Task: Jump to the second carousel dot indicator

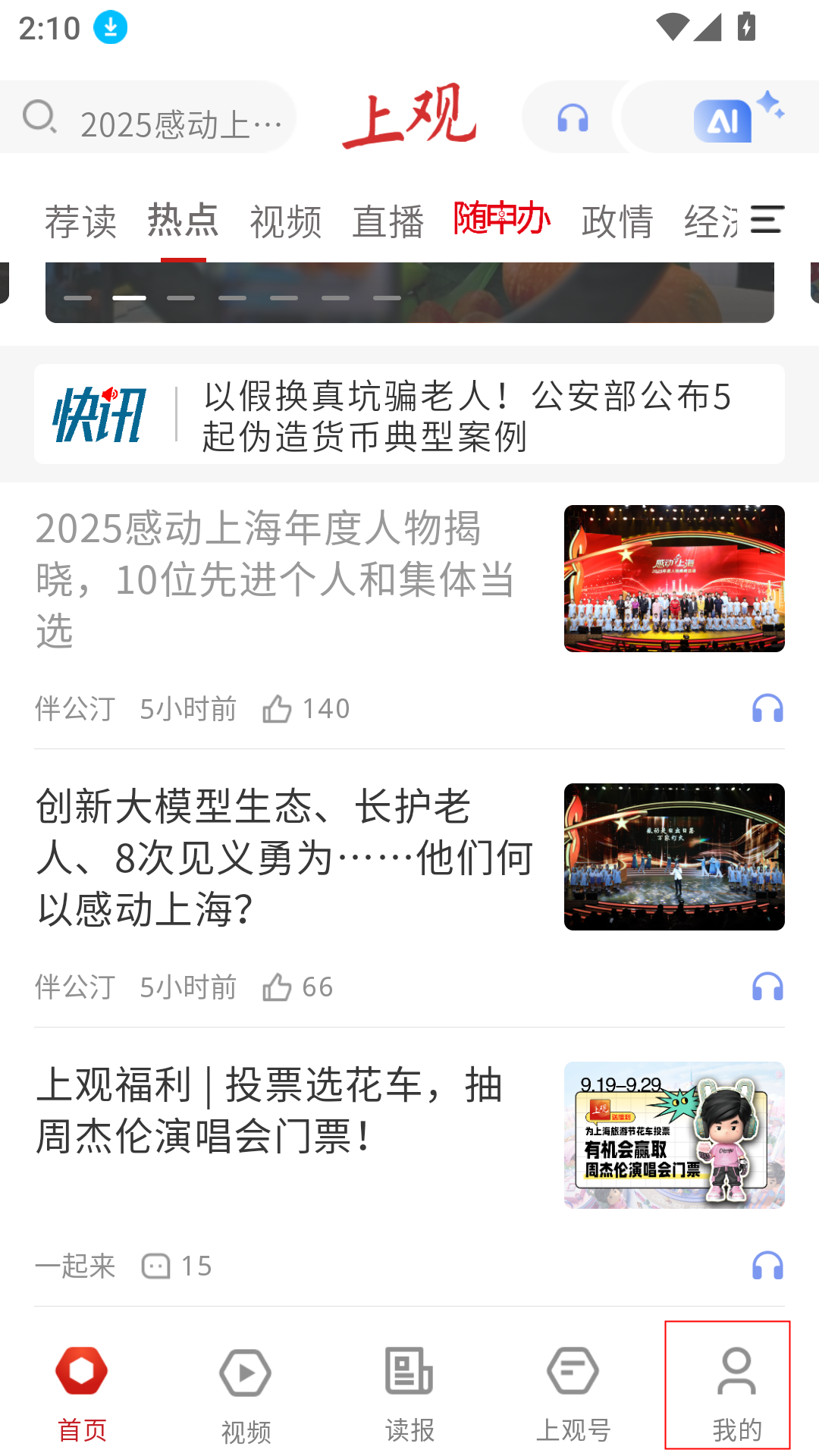Action: click(130, 299)
